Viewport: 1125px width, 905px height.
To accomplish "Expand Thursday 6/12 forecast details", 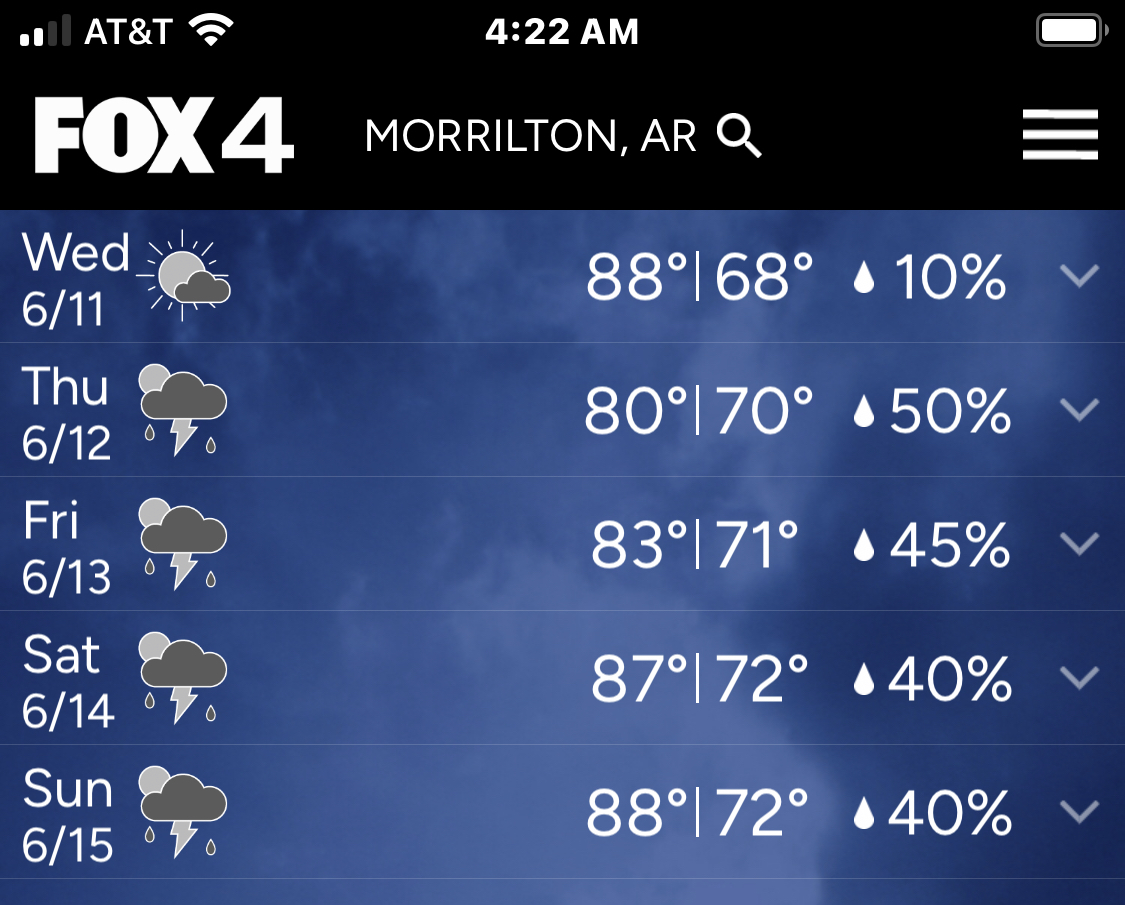I will 1079,410.
